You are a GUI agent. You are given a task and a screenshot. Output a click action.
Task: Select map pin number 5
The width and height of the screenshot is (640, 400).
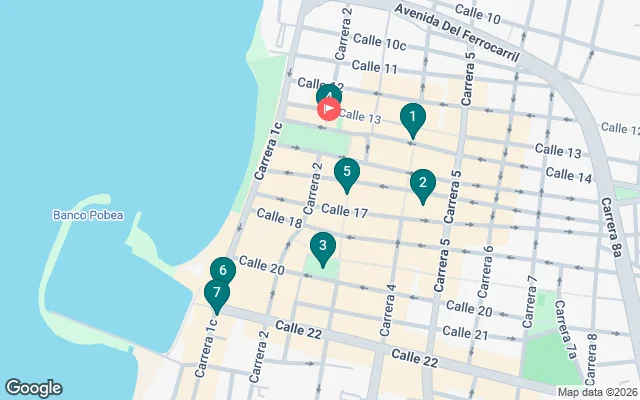346,173
